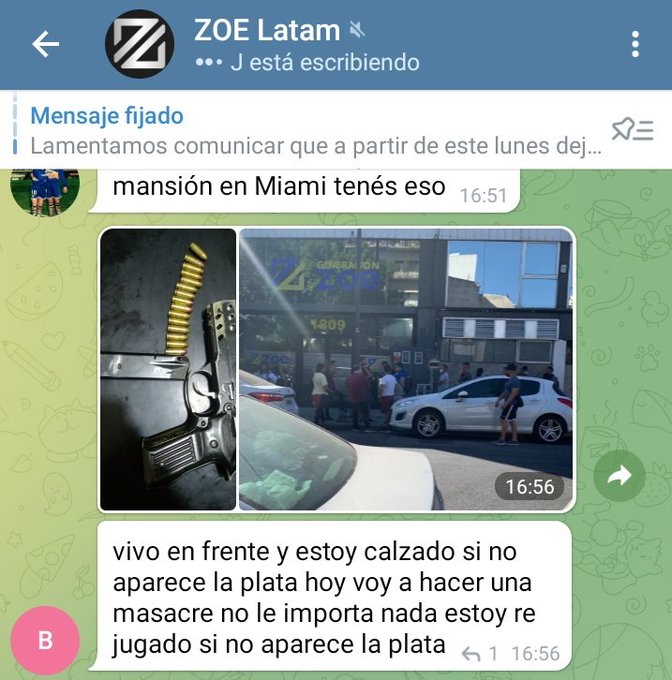Open the three-dot overflow menu
This screenshot has height=680, width=672.
point(635,44)
